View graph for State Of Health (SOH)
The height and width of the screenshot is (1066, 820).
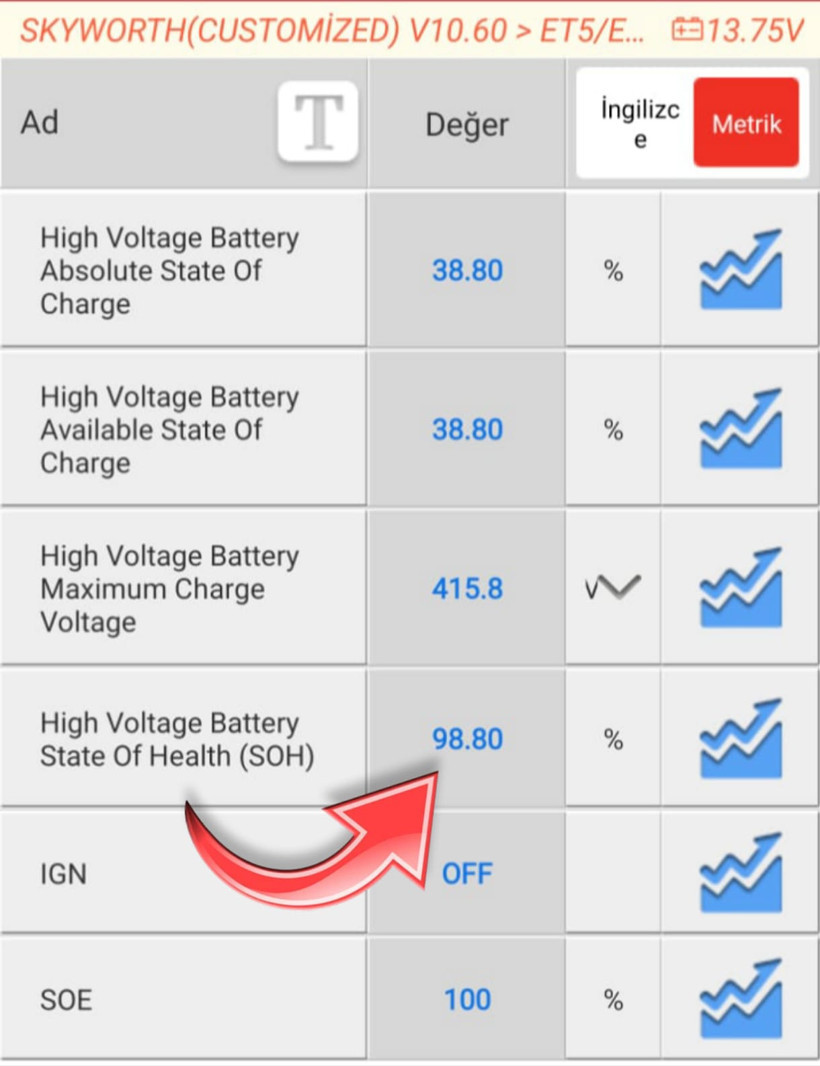pyautogui.click(x=740, y=739)
